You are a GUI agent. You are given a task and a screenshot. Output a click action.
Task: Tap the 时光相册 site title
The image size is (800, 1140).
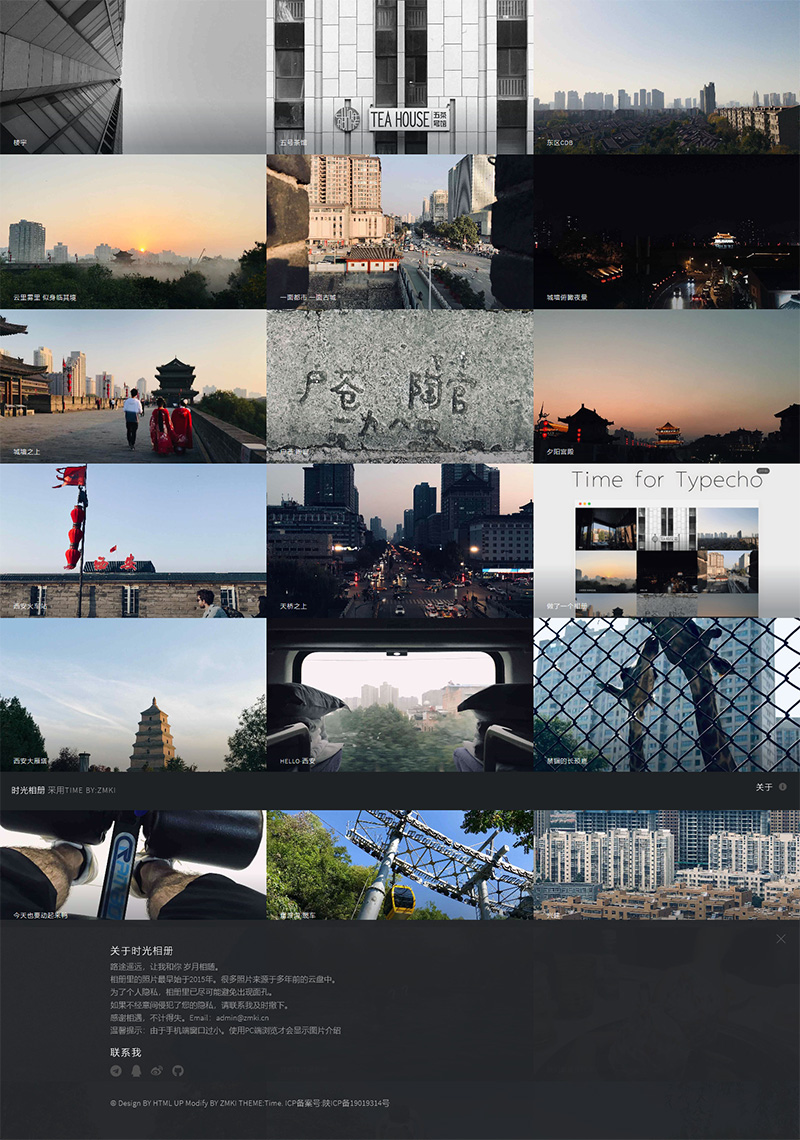point(28,790)
